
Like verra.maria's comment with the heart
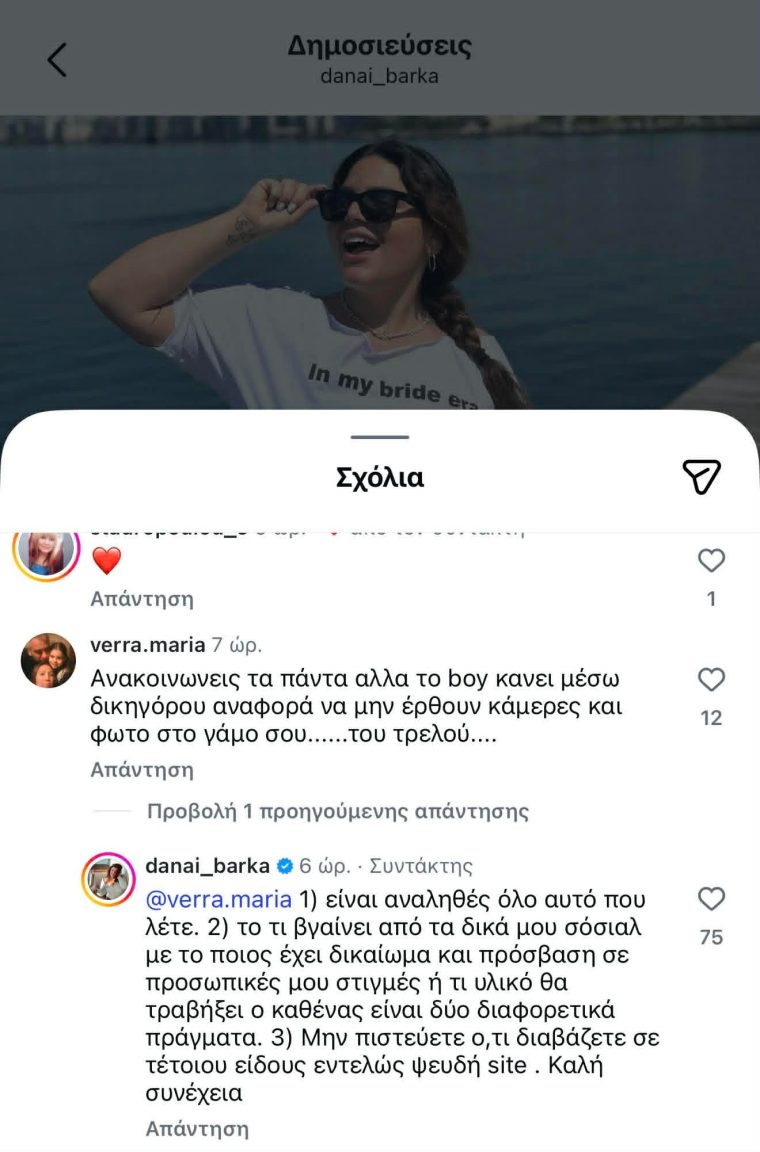711,679
